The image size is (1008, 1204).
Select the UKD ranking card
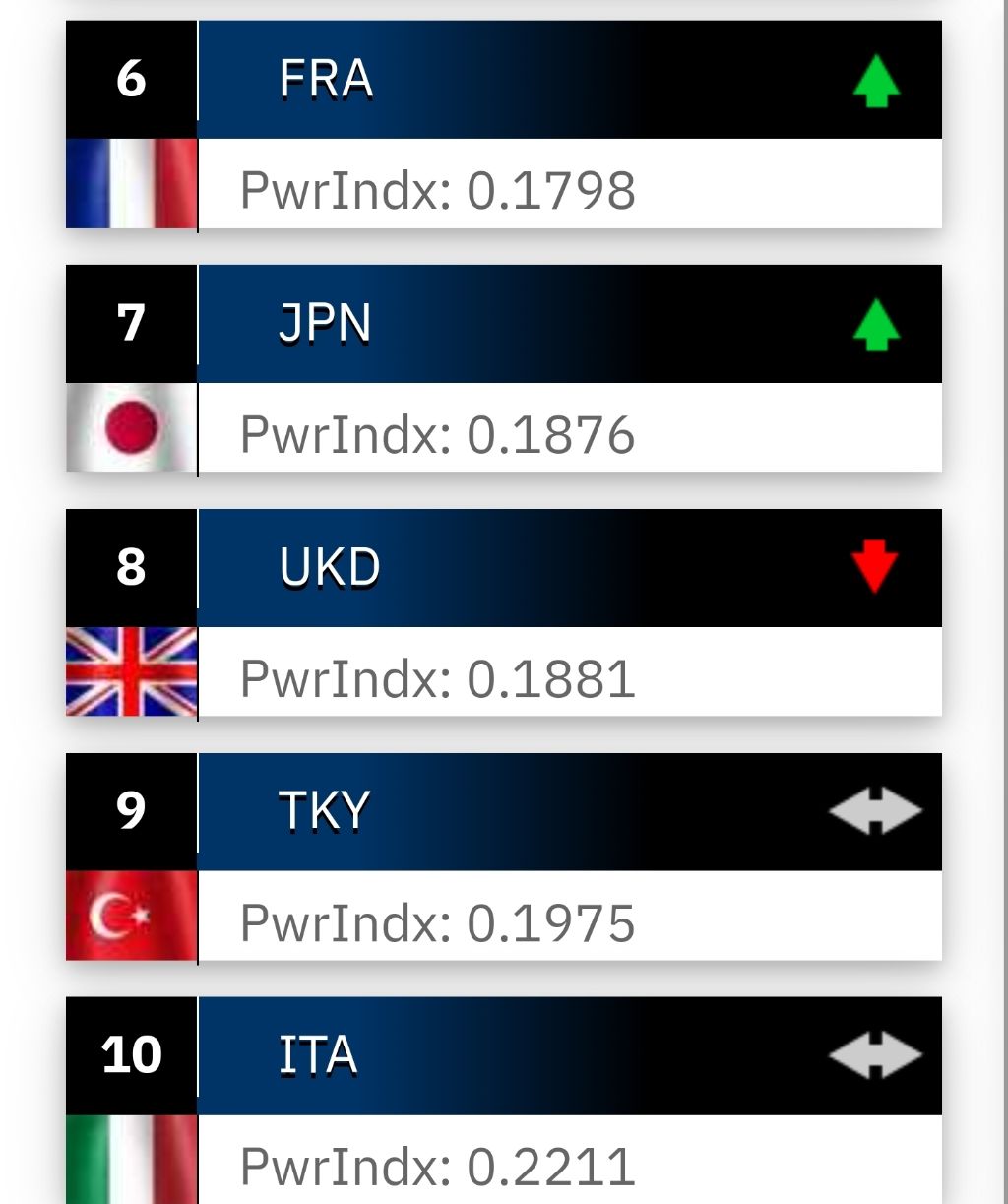pyautogui.click(x=503, y=613)
